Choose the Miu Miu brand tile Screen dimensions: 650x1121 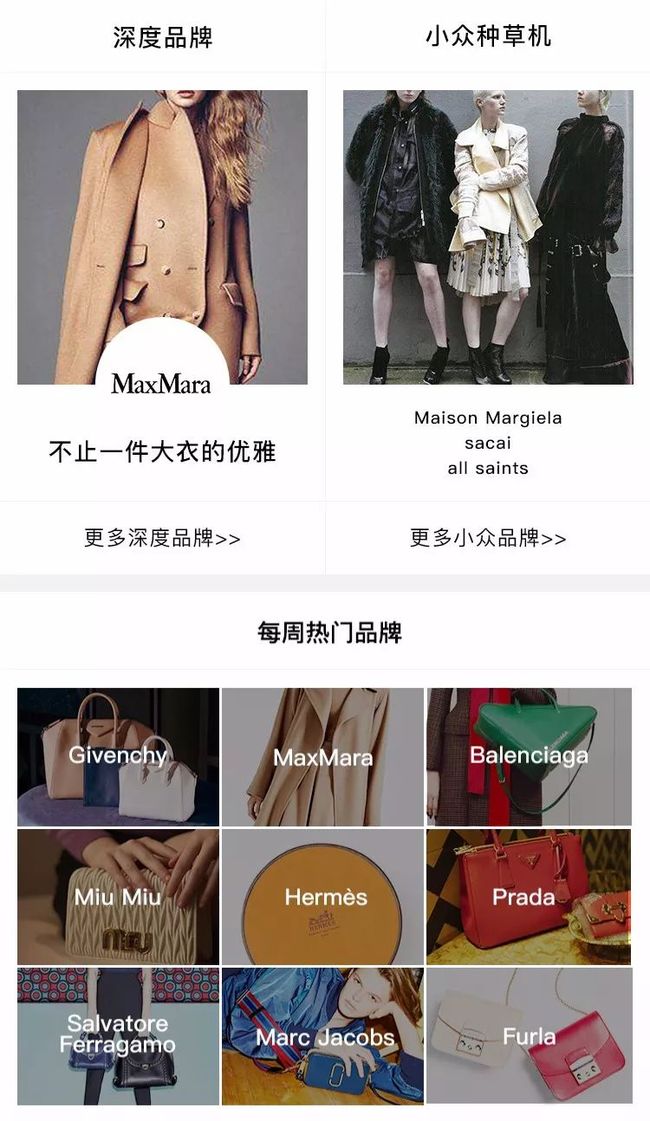118,897
